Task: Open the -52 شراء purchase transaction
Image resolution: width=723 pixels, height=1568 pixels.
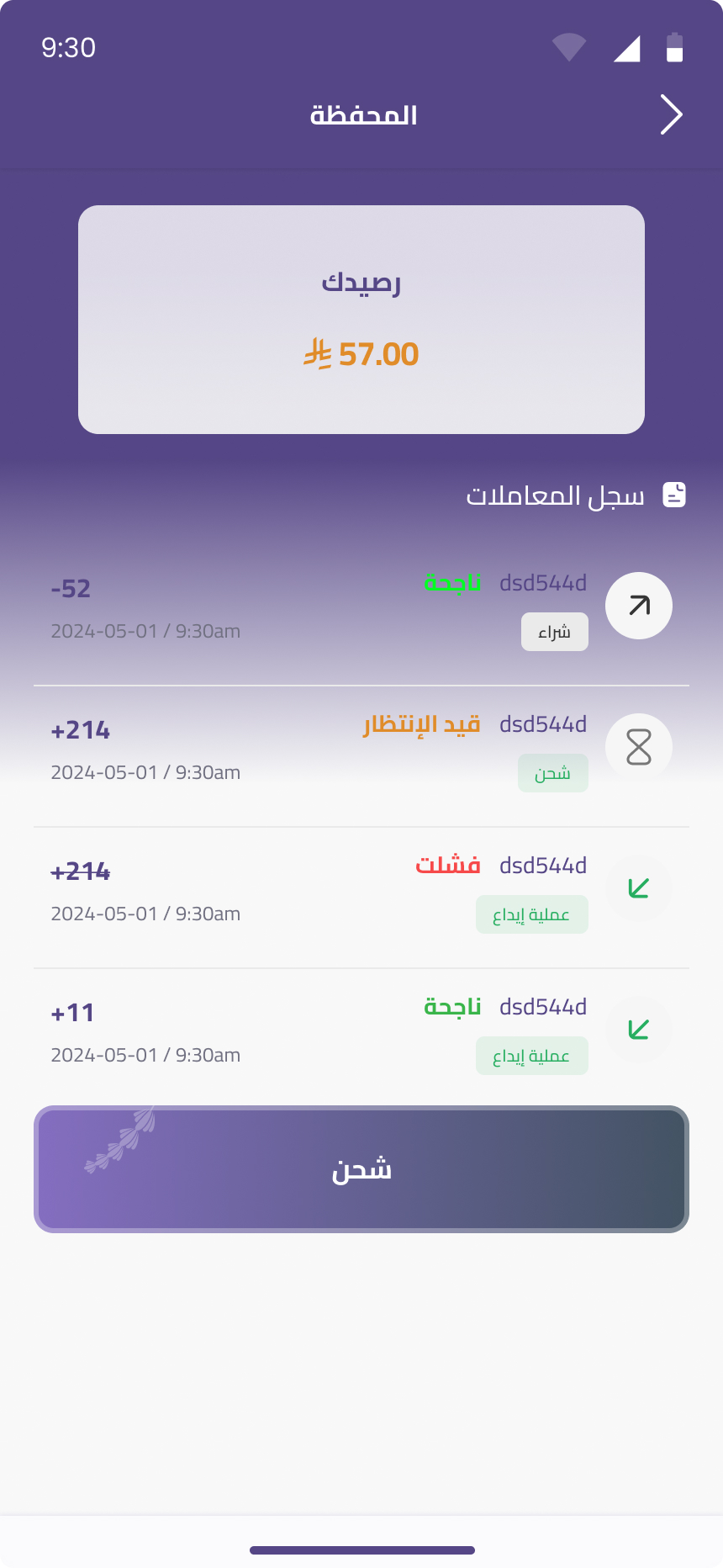Action: pyautogui.click(x=361, y=607)
